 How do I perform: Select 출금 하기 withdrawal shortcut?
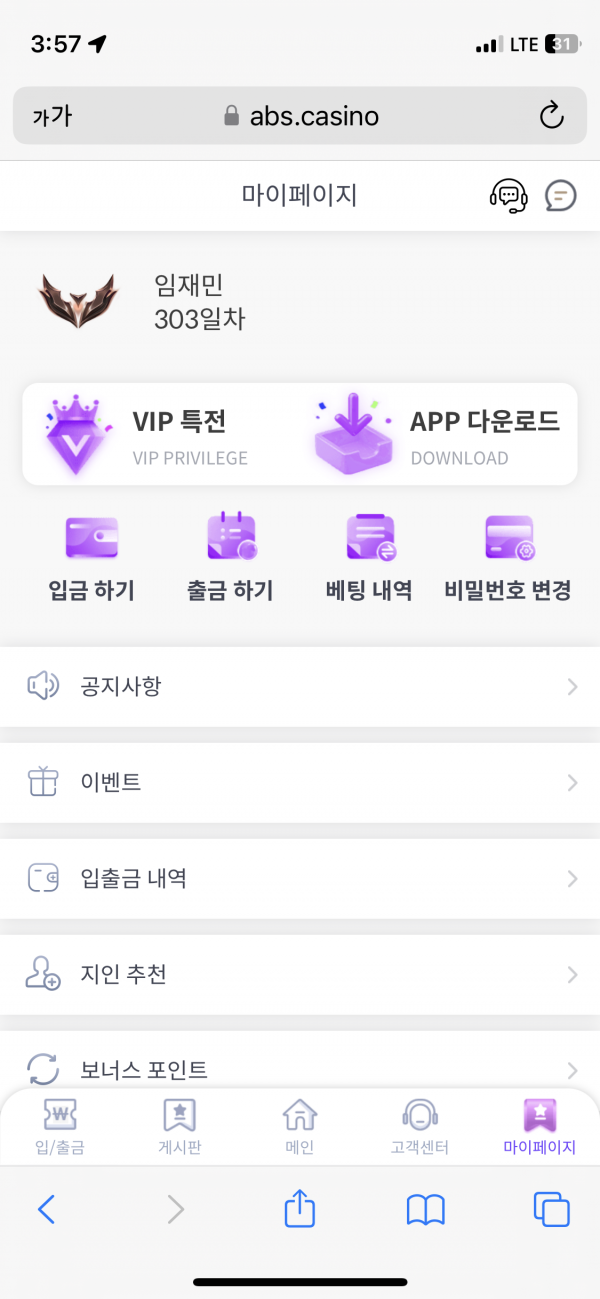(230, 559)
